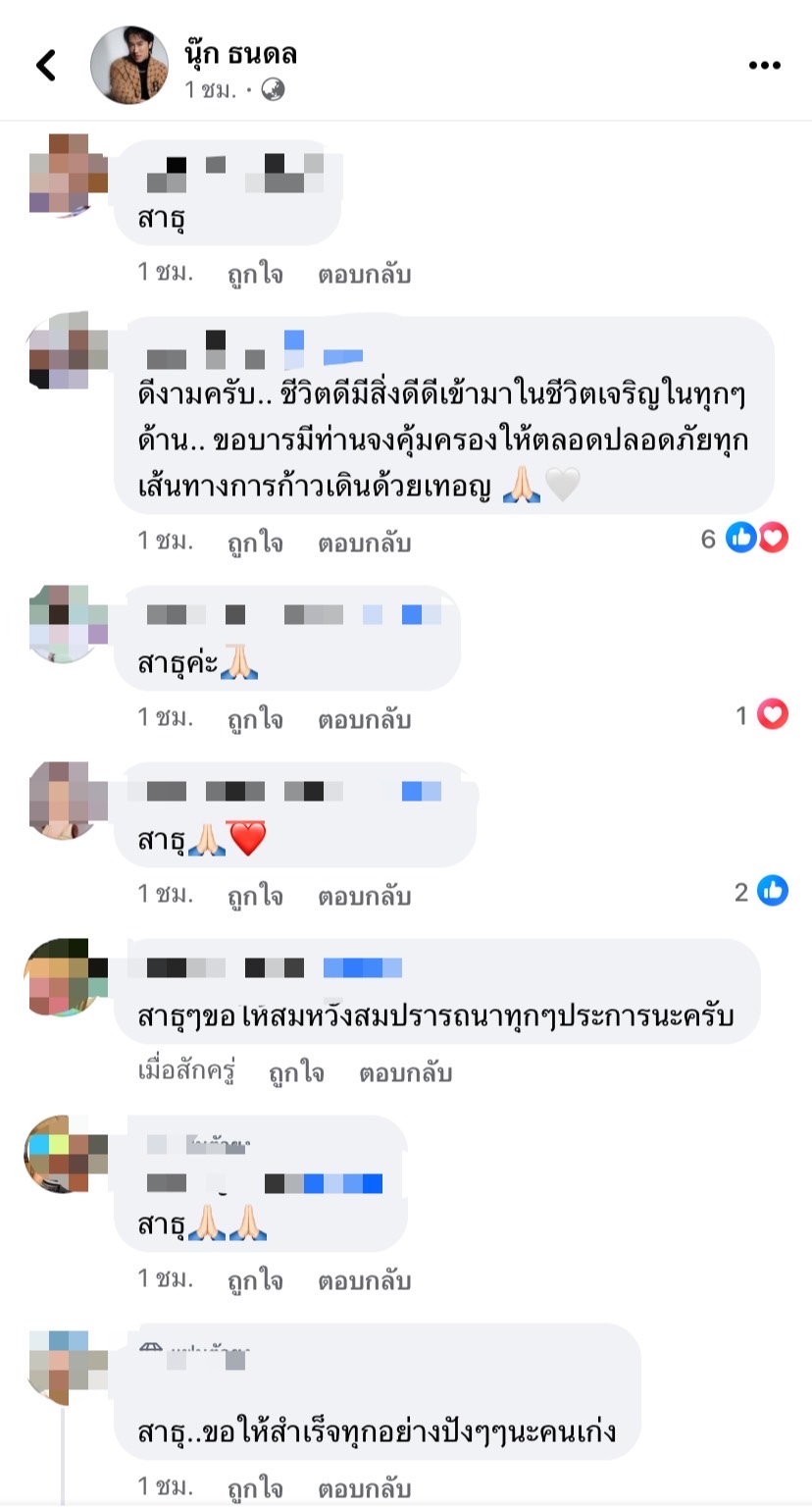Go back using the top arrow
Viewport: 812px width, 1507px height.
point(46,66)
